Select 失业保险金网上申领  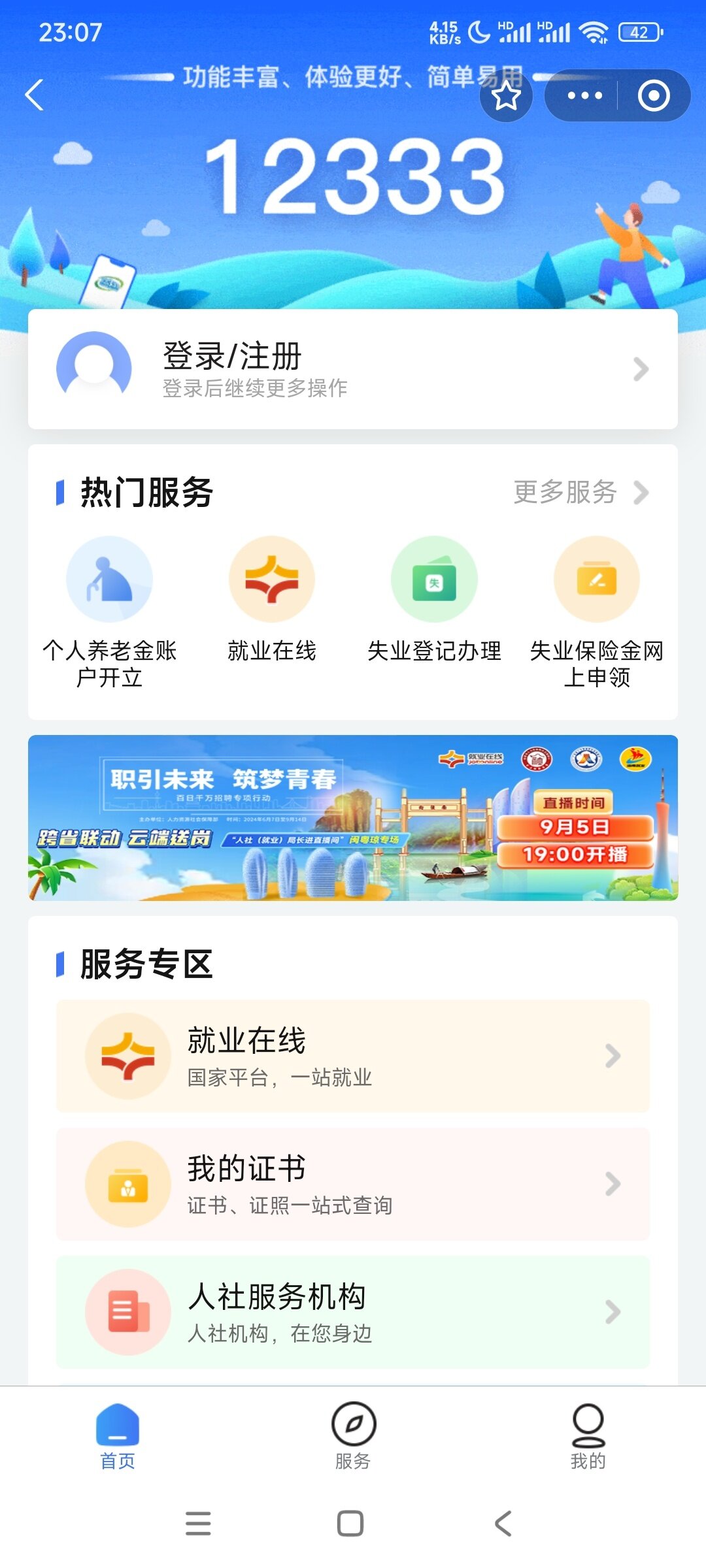point(596,611)
